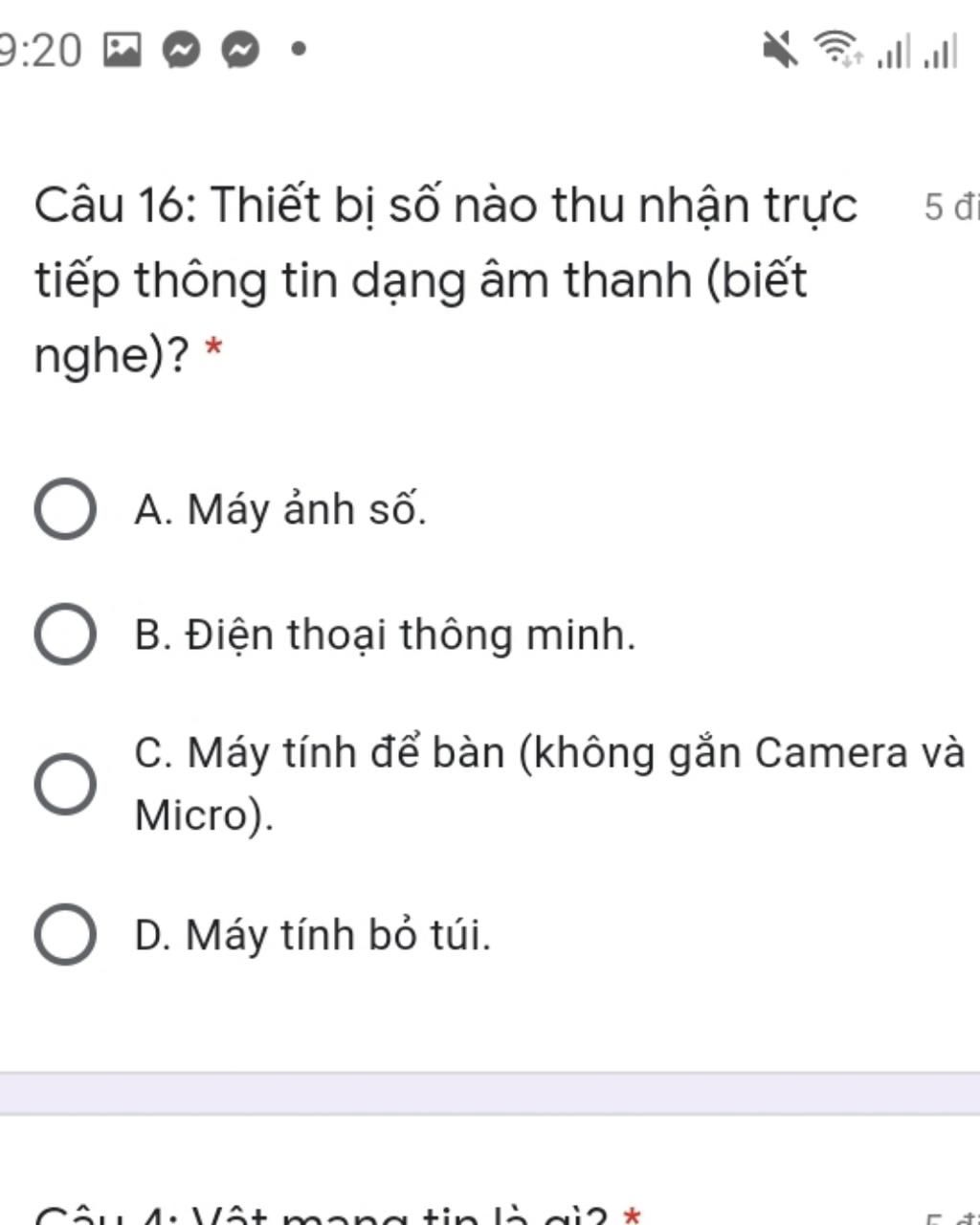Pick answer C. Máy tính để bàn
Viewport: 980px width, 1225px height.
point(65,783)
